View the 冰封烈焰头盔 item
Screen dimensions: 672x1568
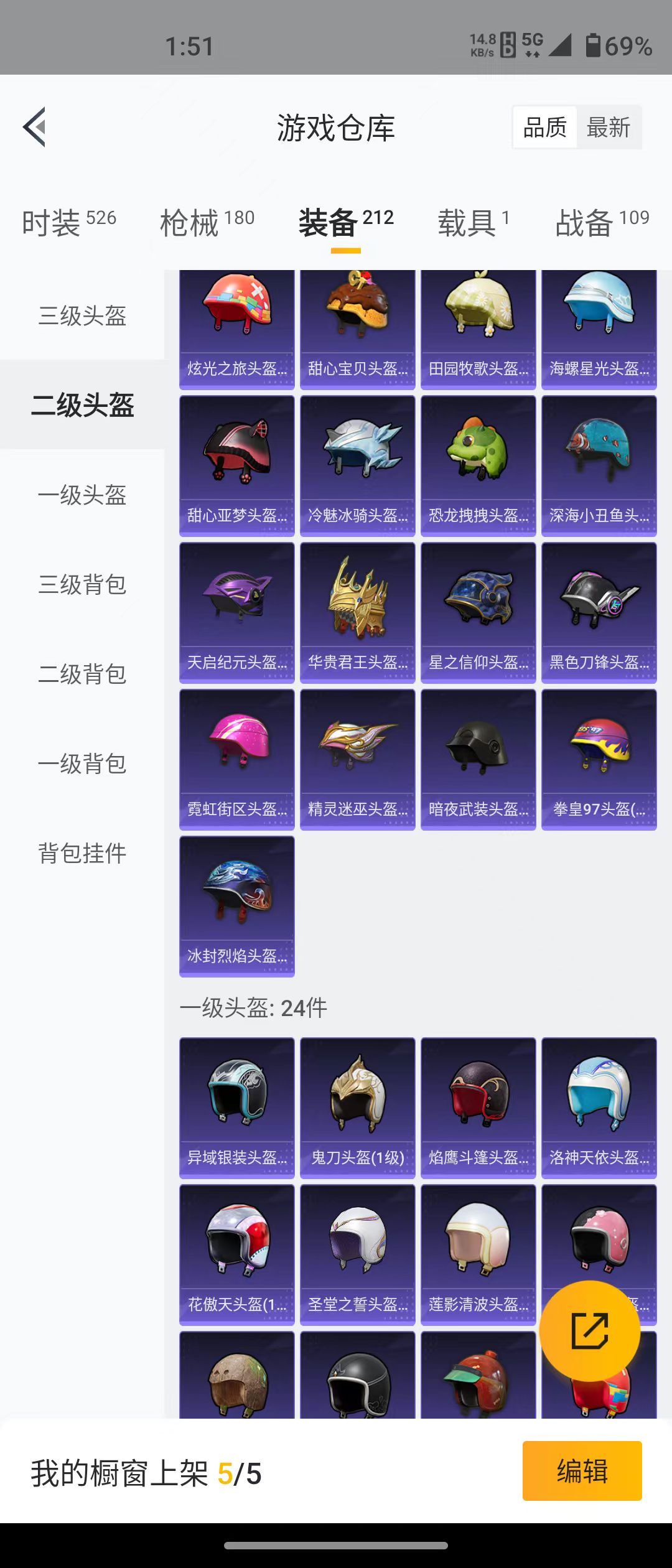pos(237,906)
